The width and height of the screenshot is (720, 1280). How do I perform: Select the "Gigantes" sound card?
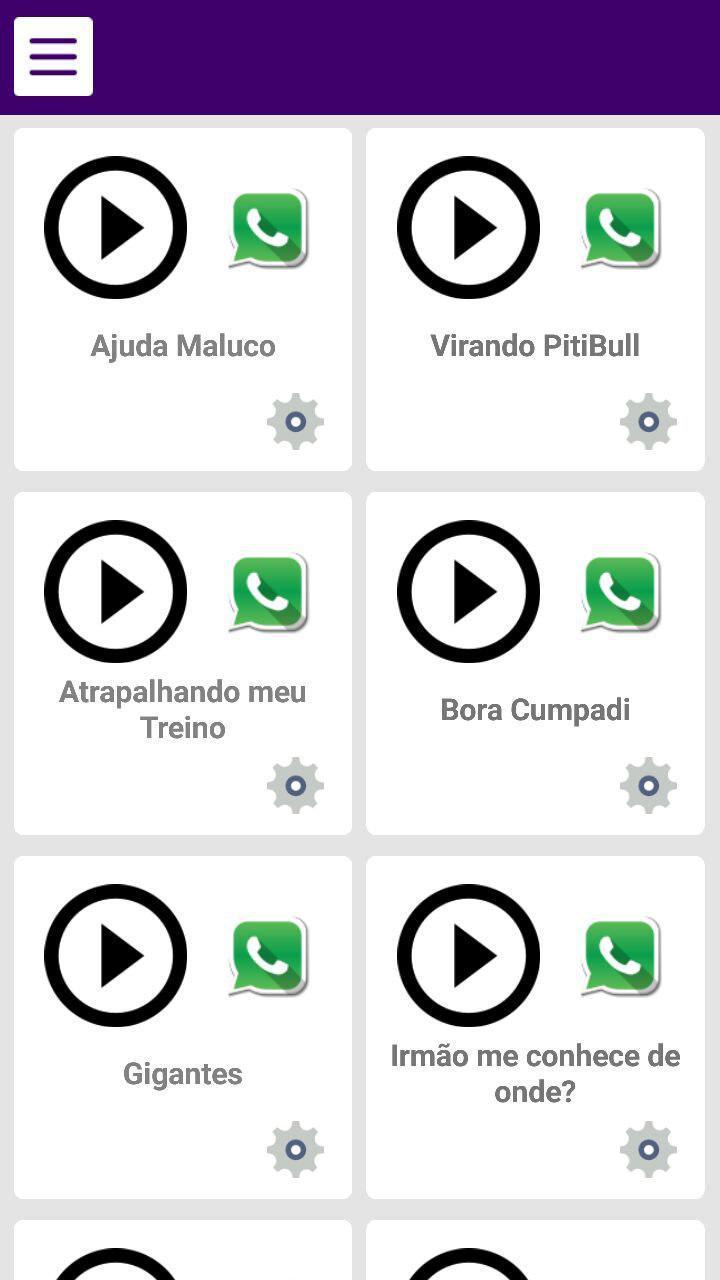coord(182,1025)
